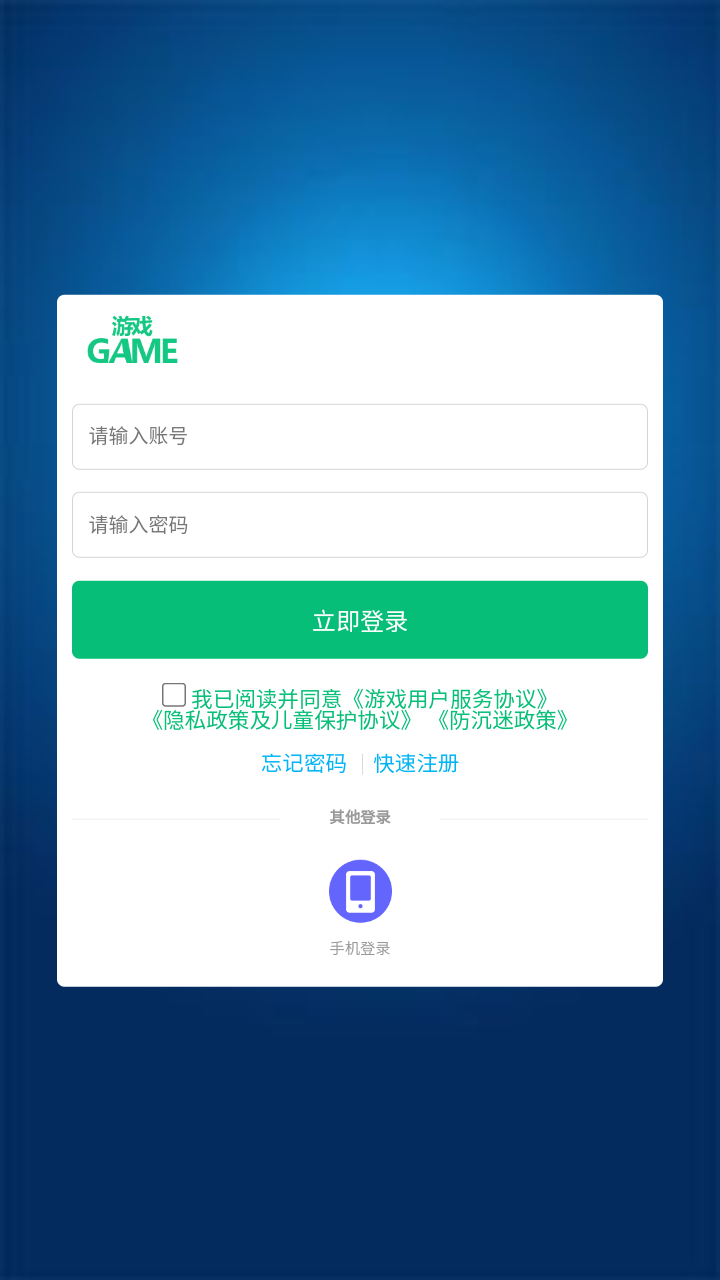Image resolution: width=720 pixels, height=1280 pixels.
Task: Focus the account input field
Action: (x=360, y=436)
